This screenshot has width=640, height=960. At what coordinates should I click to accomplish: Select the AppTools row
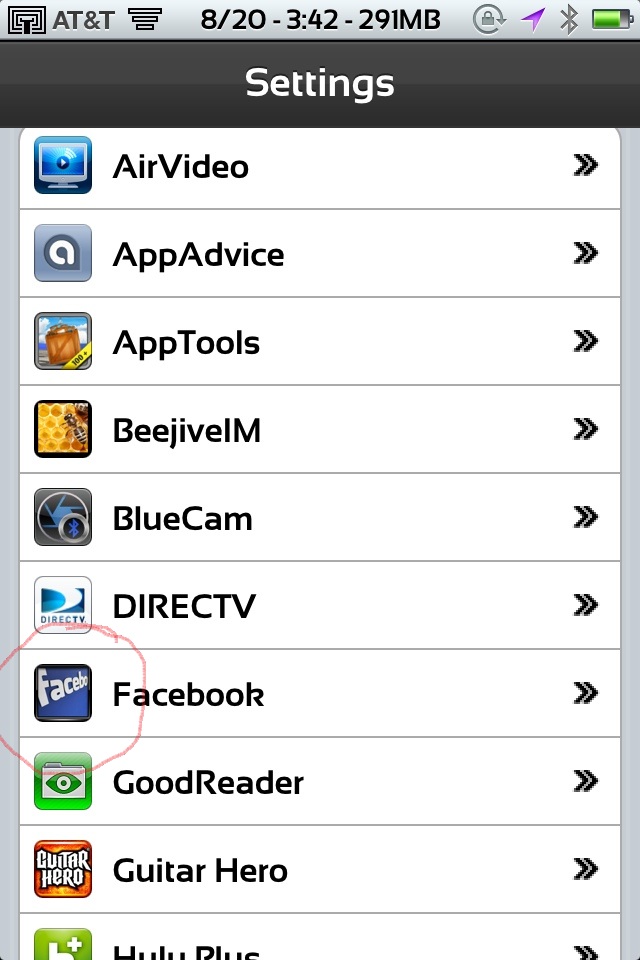320,342
